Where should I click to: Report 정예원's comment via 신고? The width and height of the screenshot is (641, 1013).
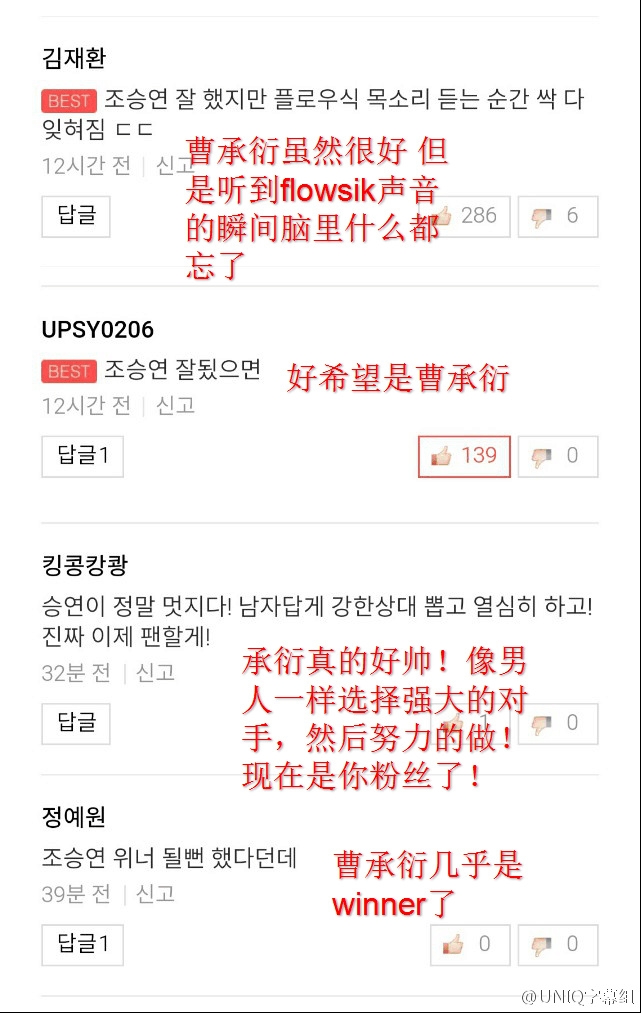(x=155, y=893)
